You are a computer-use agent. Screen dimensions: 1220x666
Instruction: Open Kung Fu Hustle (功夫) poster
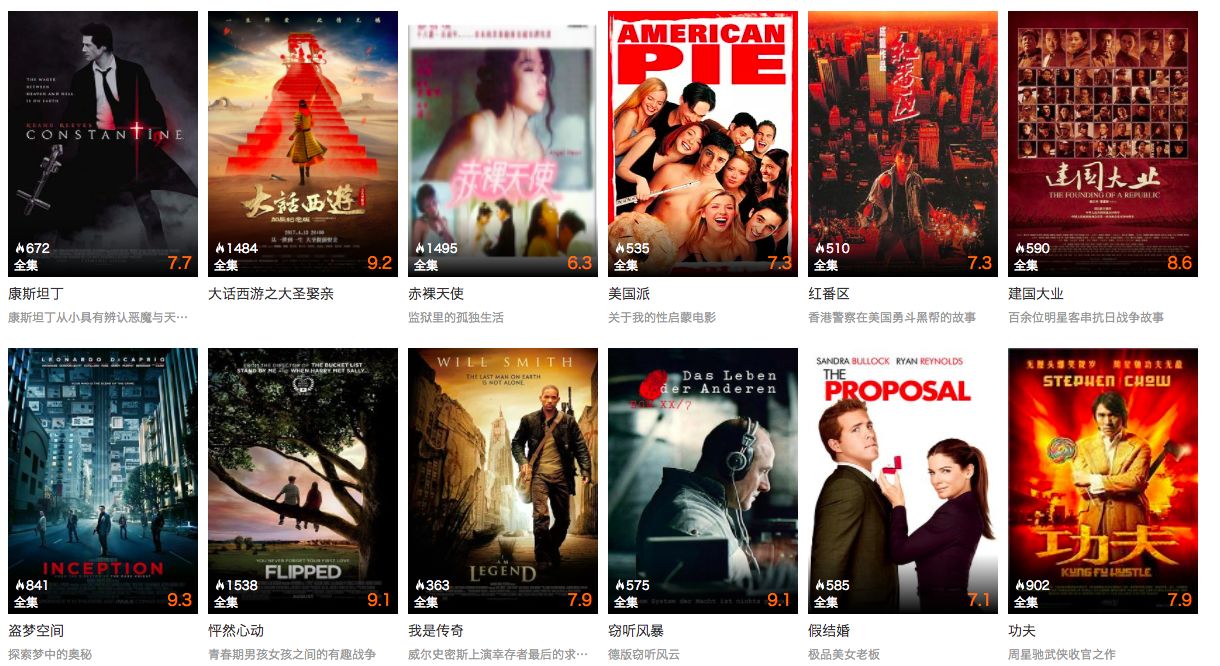pos(1103,480)
